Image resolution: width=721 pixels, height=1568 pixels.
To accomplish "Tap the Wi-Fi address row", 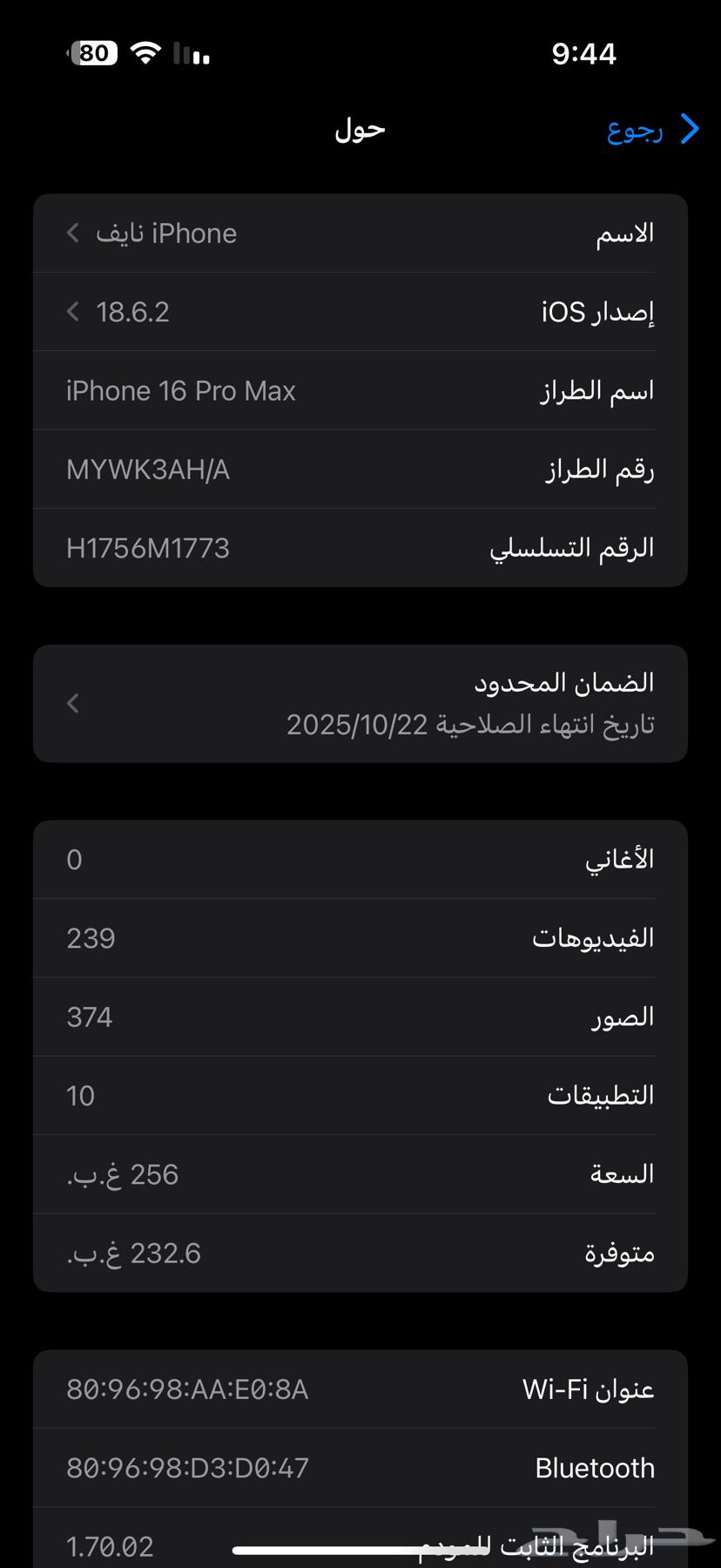I will tap(360, 1389).
